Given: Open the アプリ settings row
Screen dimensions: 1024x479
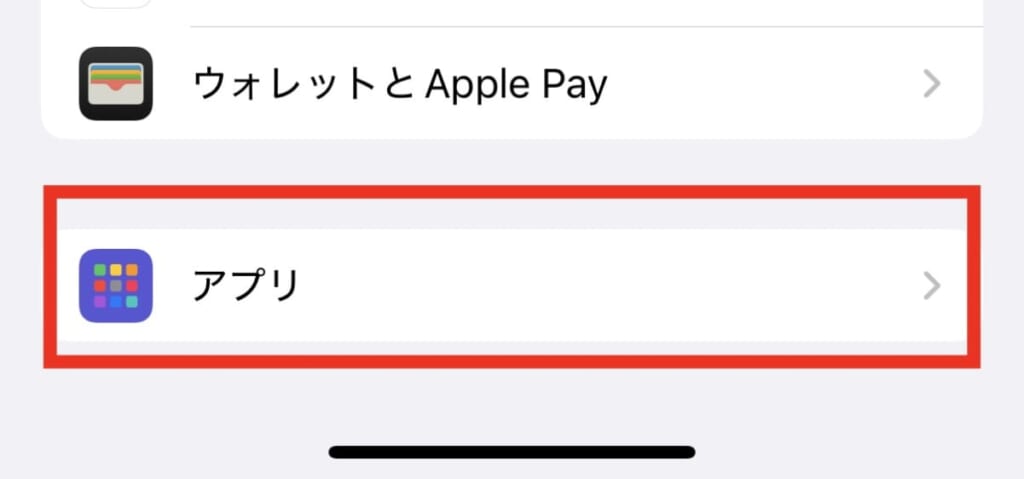Looking at the screenshot, I should 510,285.
